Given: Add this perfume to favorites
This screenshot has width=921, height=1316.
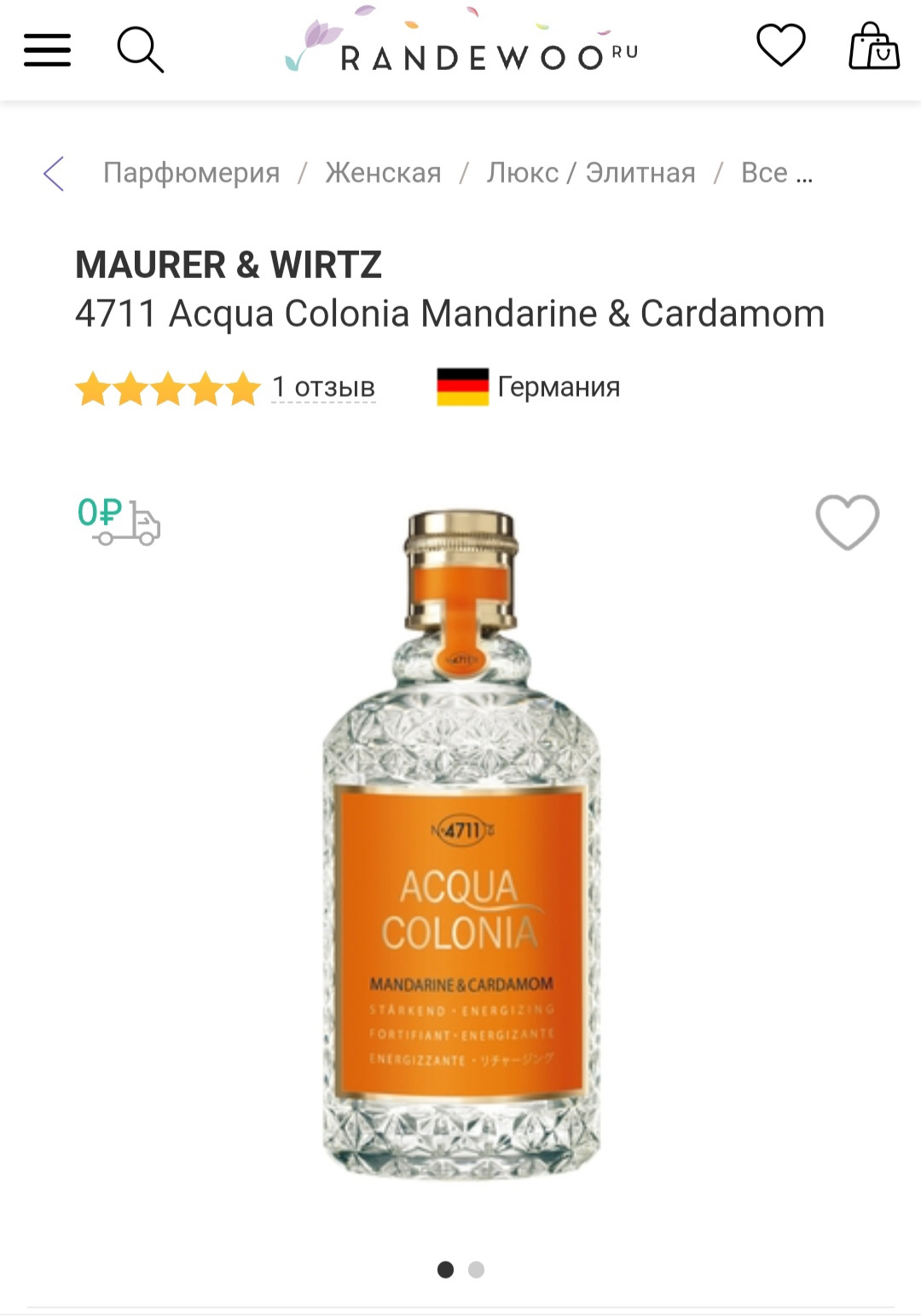Looking at the screenshot, I should click(847, 522).
